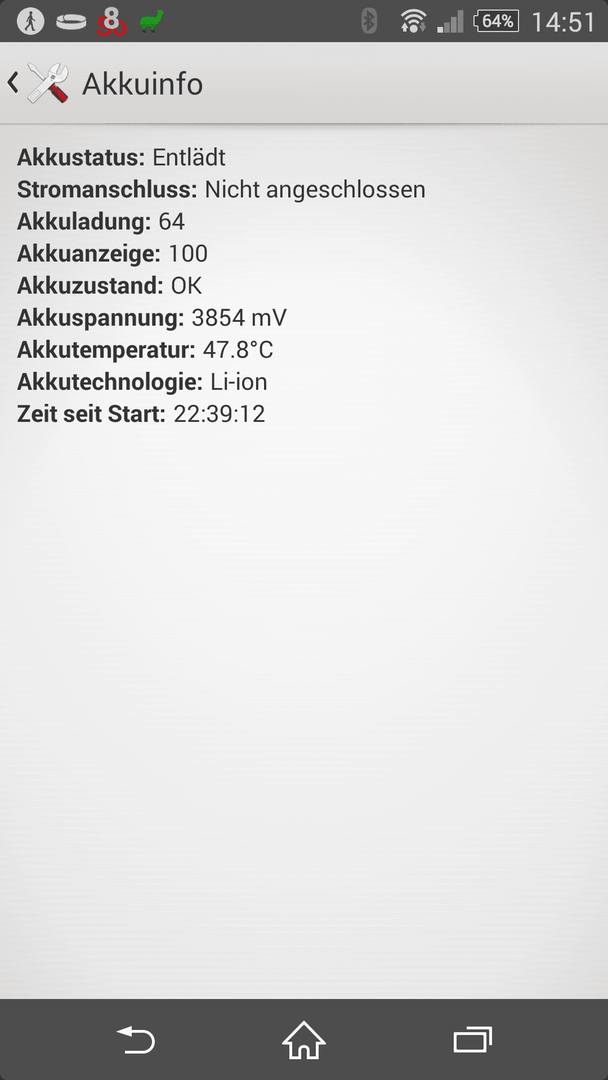Go to the home screen

[x=304, y=1039]
